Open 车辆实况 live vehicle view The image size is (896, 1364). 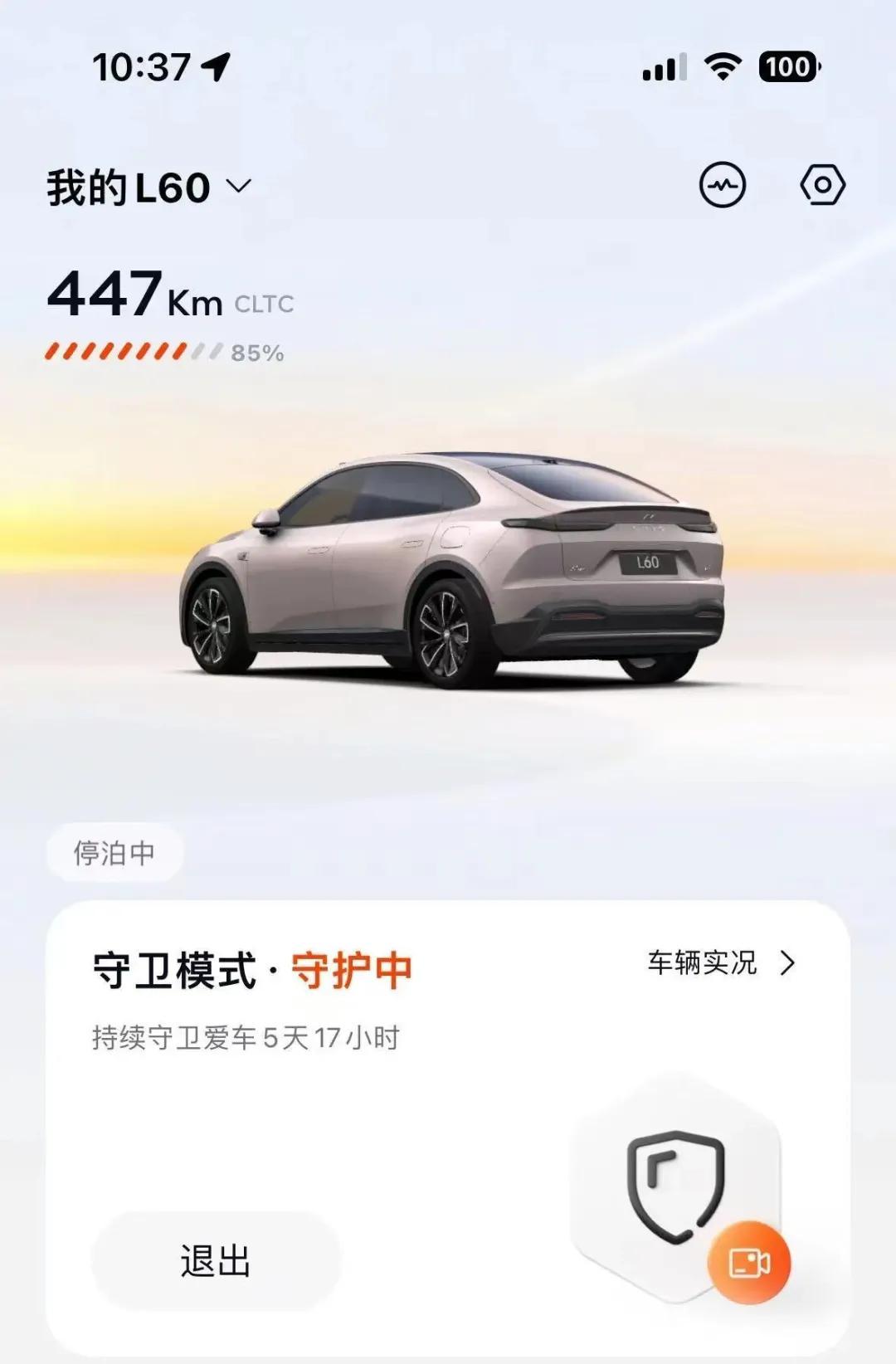[720, 963]
